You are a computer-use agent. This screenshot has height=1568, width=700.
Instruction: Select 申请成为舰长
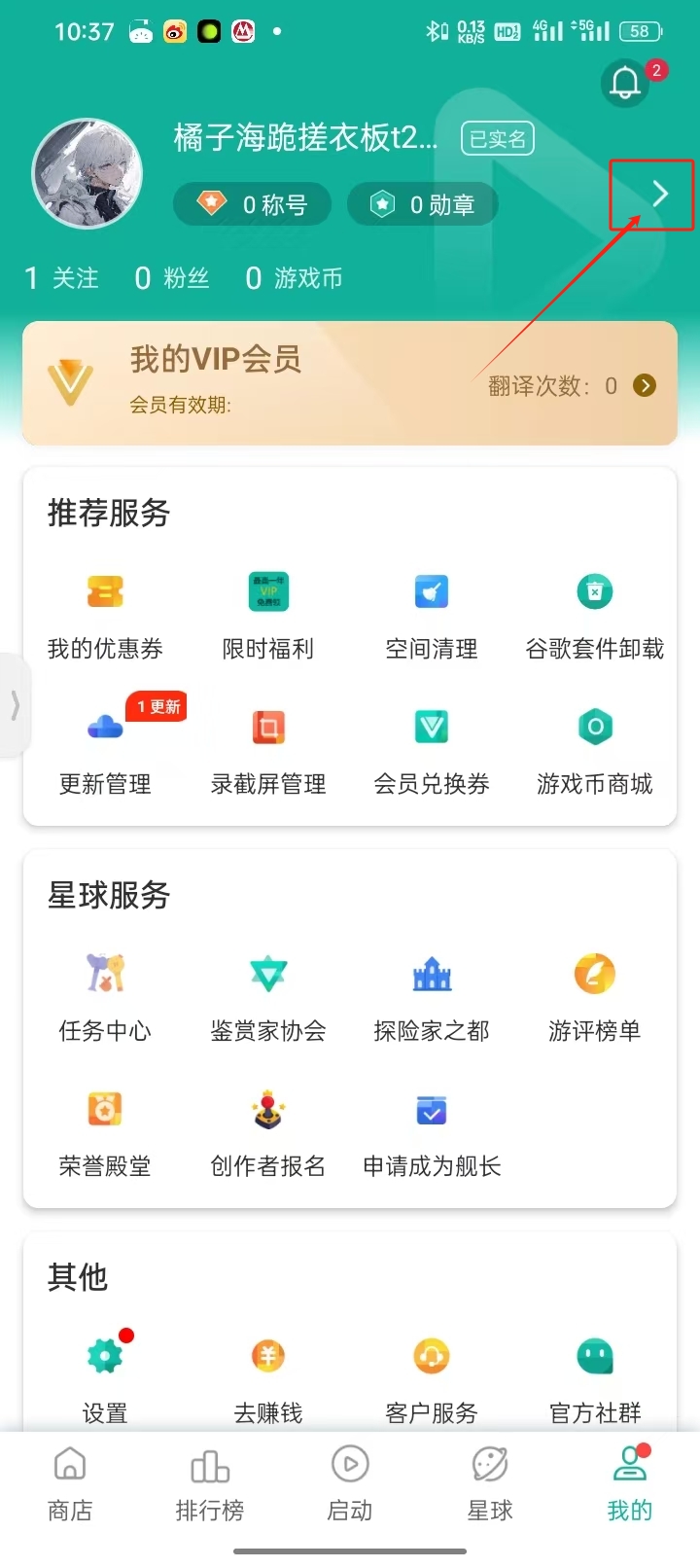pos(432,1130)
